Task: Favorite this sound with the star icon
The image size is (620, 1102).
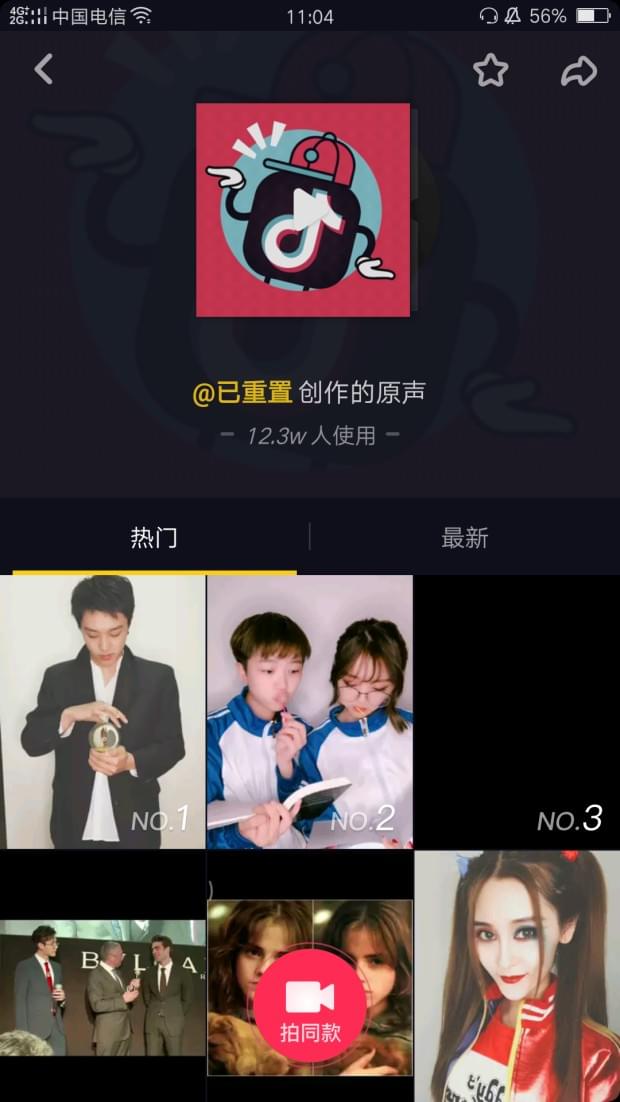Action: tap(490, 70)
